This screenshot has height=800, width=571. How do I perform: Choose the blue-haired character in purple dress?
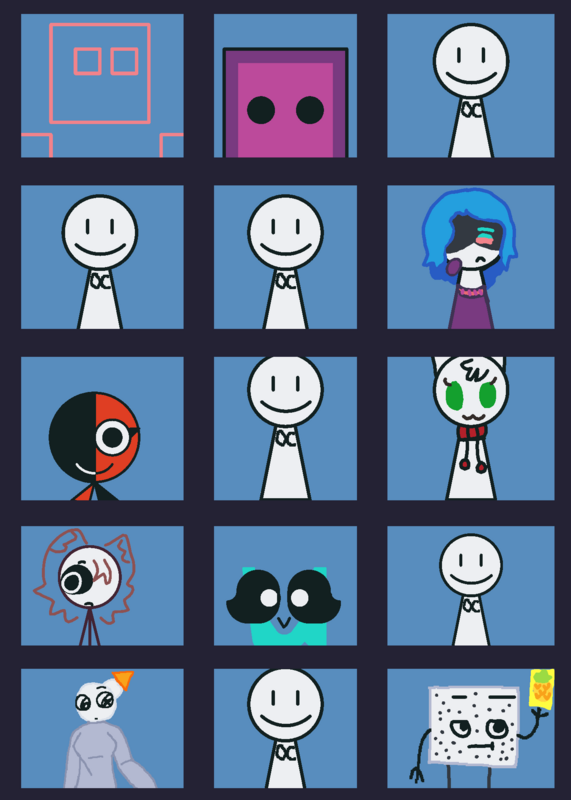coord(470,257)
